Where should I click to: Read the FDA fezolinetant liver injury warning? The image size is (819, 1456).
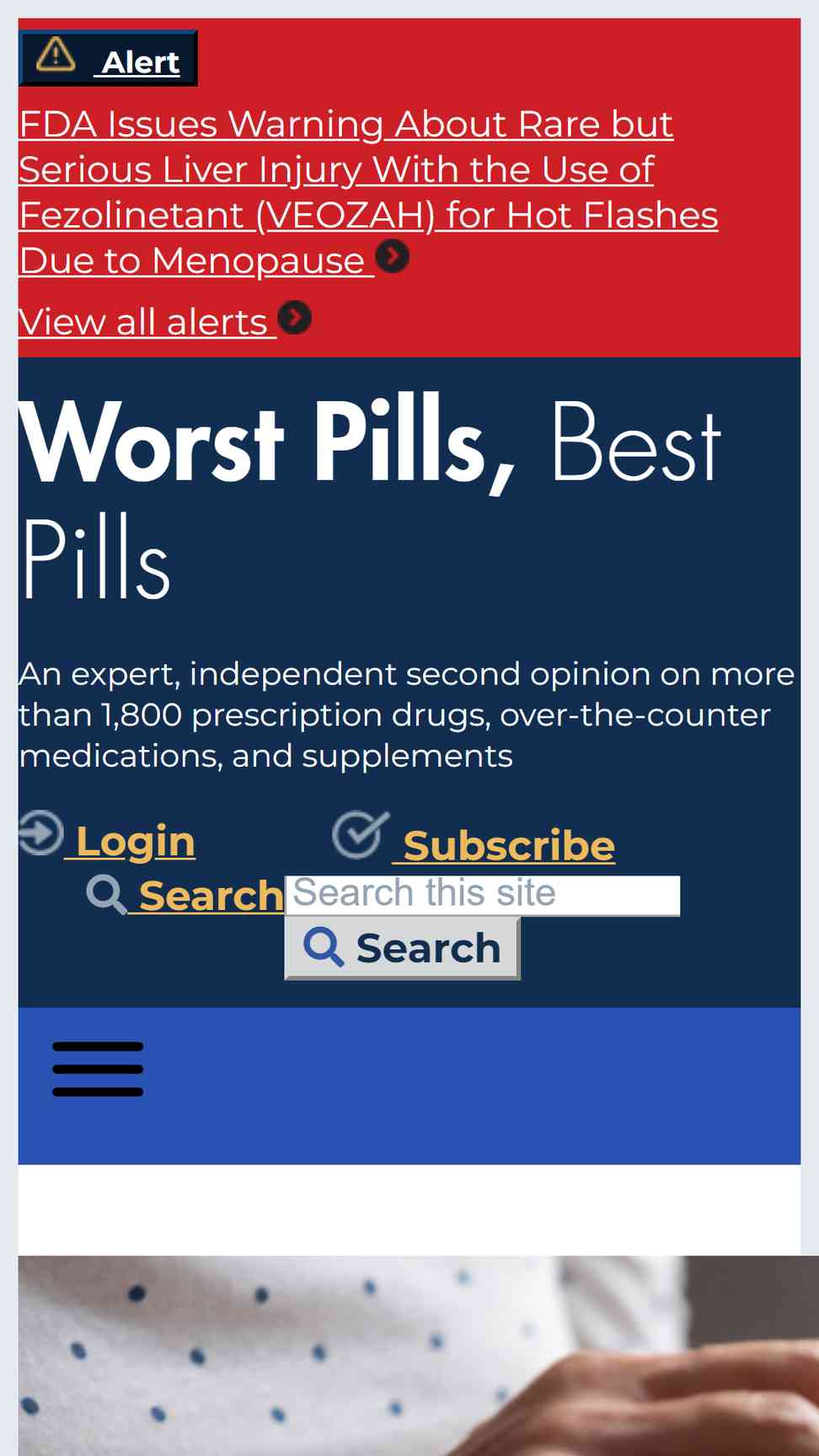point(368,192)
